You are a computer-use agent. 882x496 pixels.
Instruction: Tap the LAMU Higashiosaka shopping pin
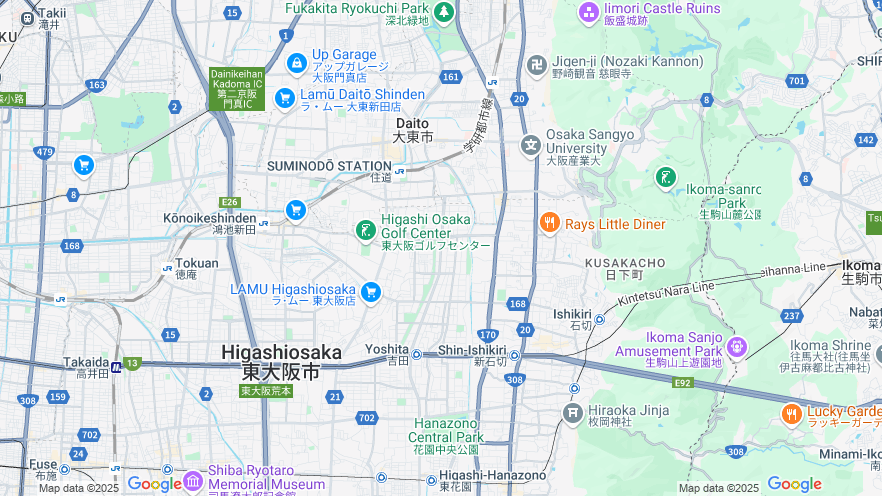[371, 292]
